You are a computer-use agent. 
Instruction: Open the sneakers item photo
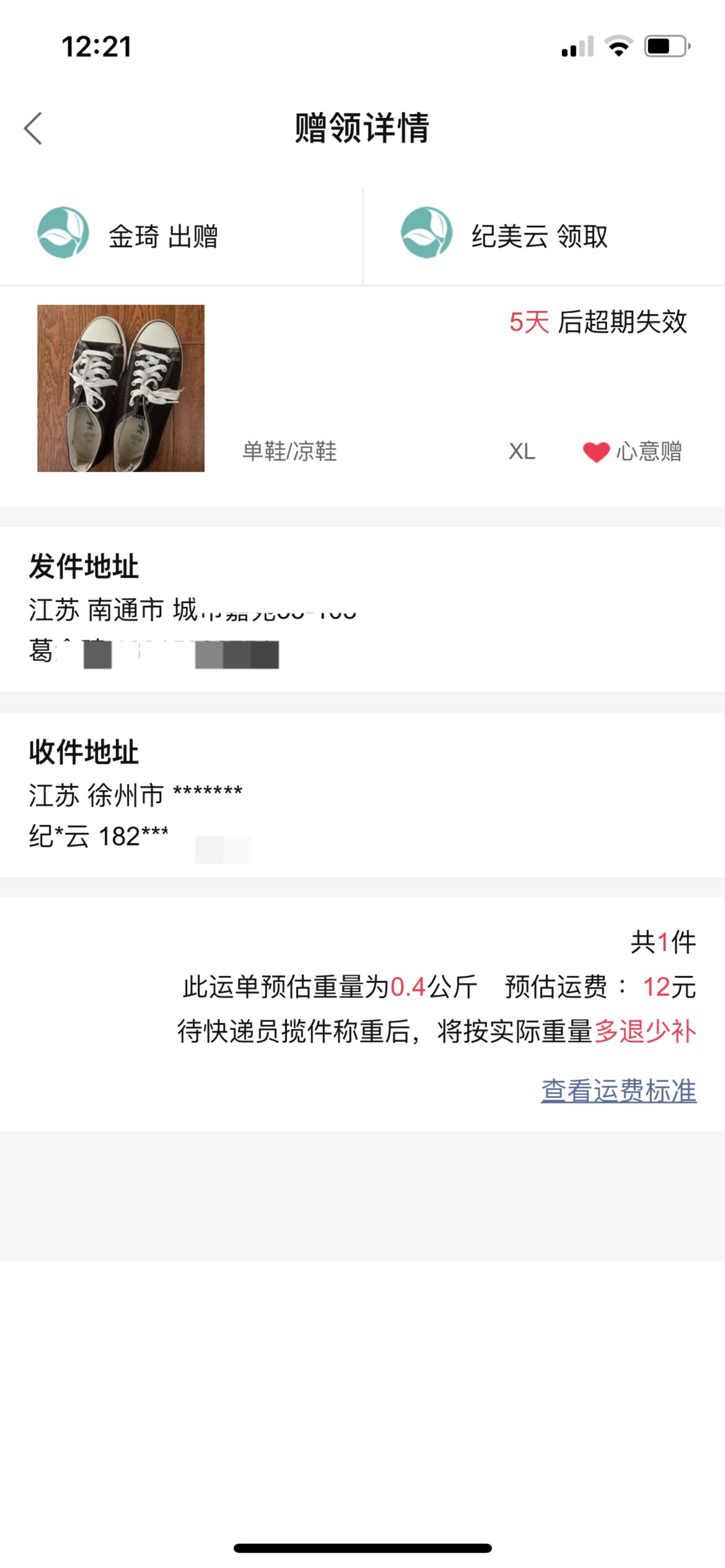121,388
